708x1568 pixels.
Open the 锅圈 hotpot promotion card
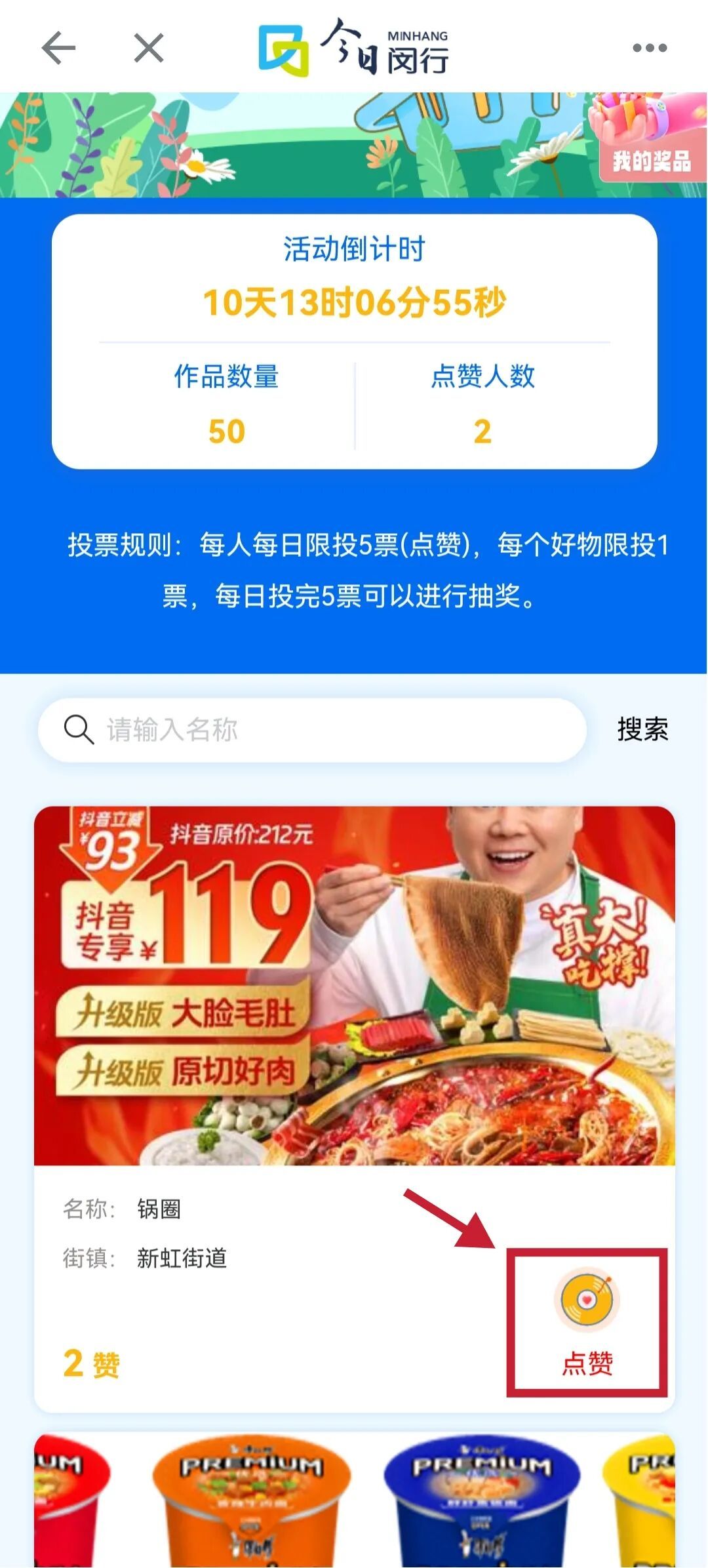pos(354,985)
